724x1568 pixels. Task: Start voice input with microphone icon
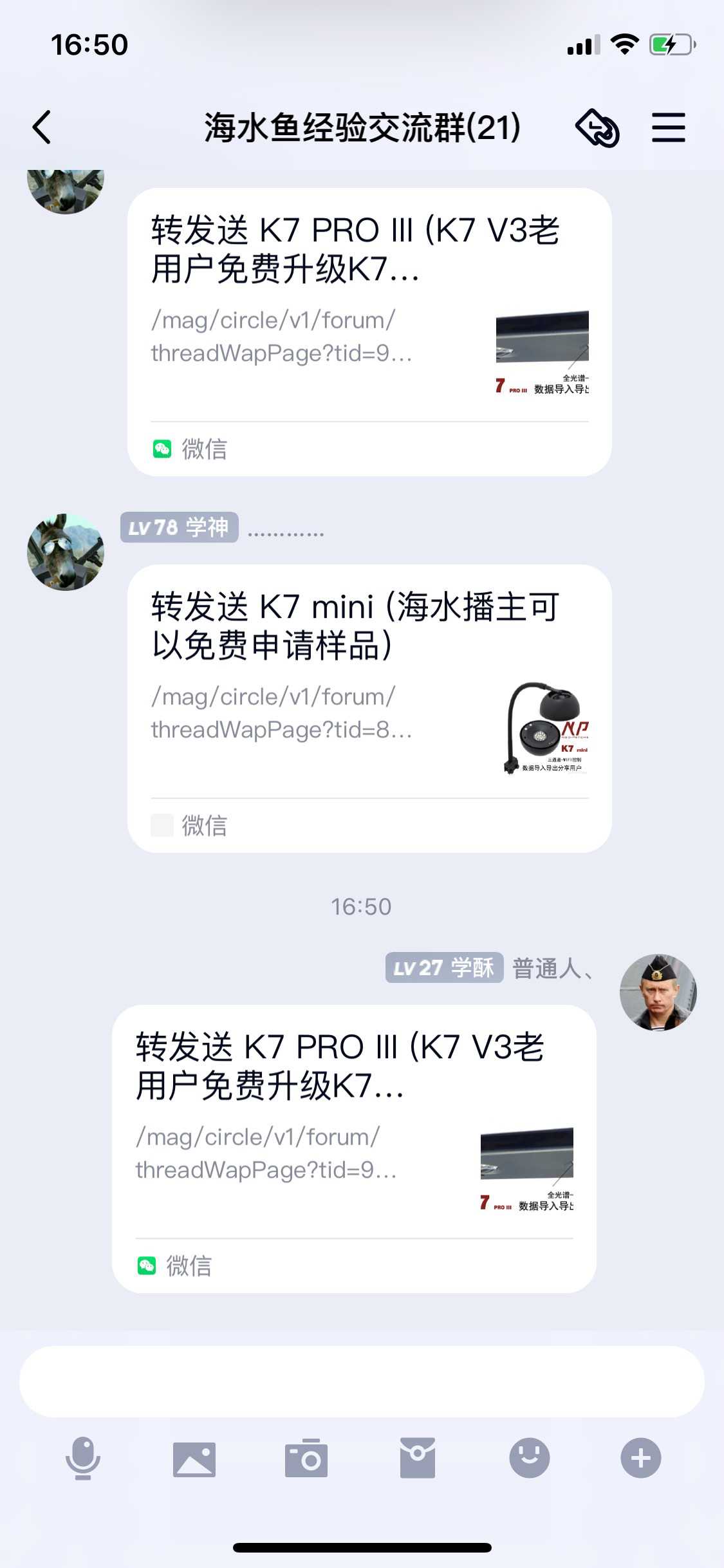(x=83, y=1458)
